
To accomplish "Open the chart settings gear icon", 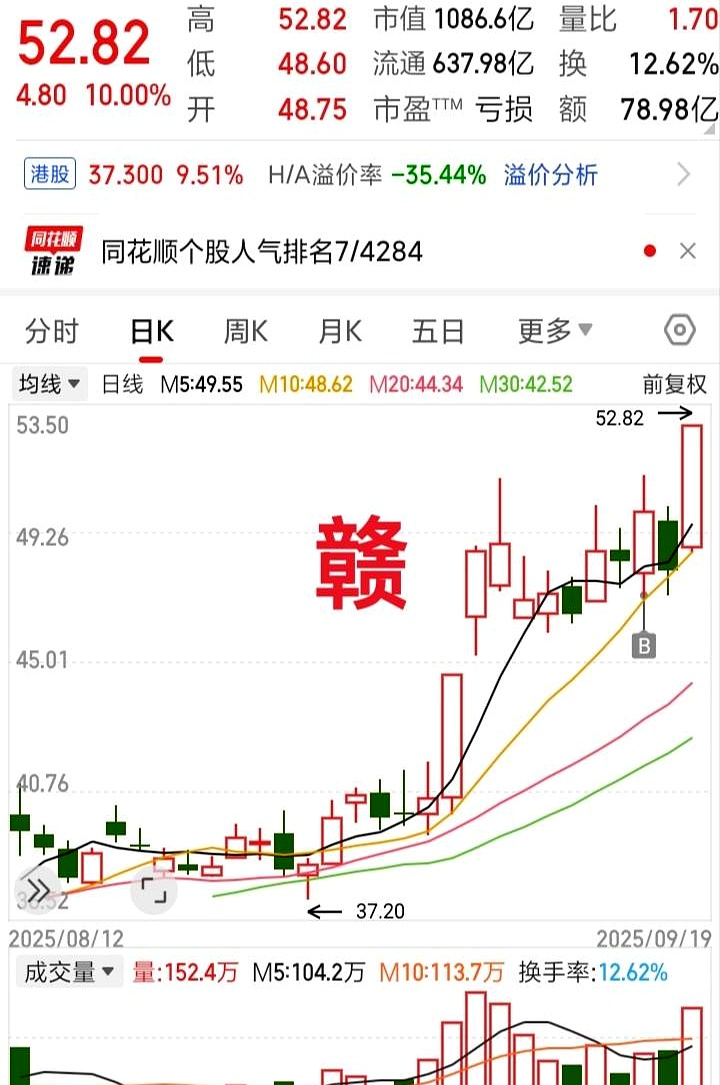I will [679, 330].
